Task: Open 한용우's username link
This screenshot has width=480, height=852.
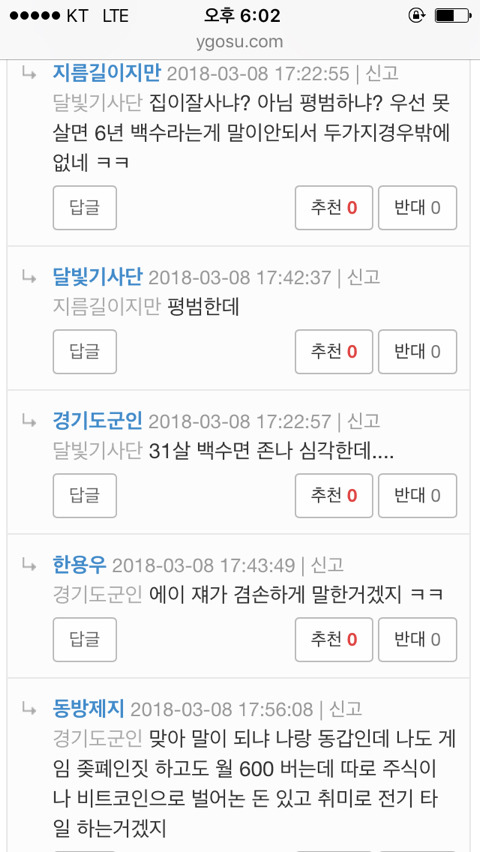Action: (x=79, y=565)
